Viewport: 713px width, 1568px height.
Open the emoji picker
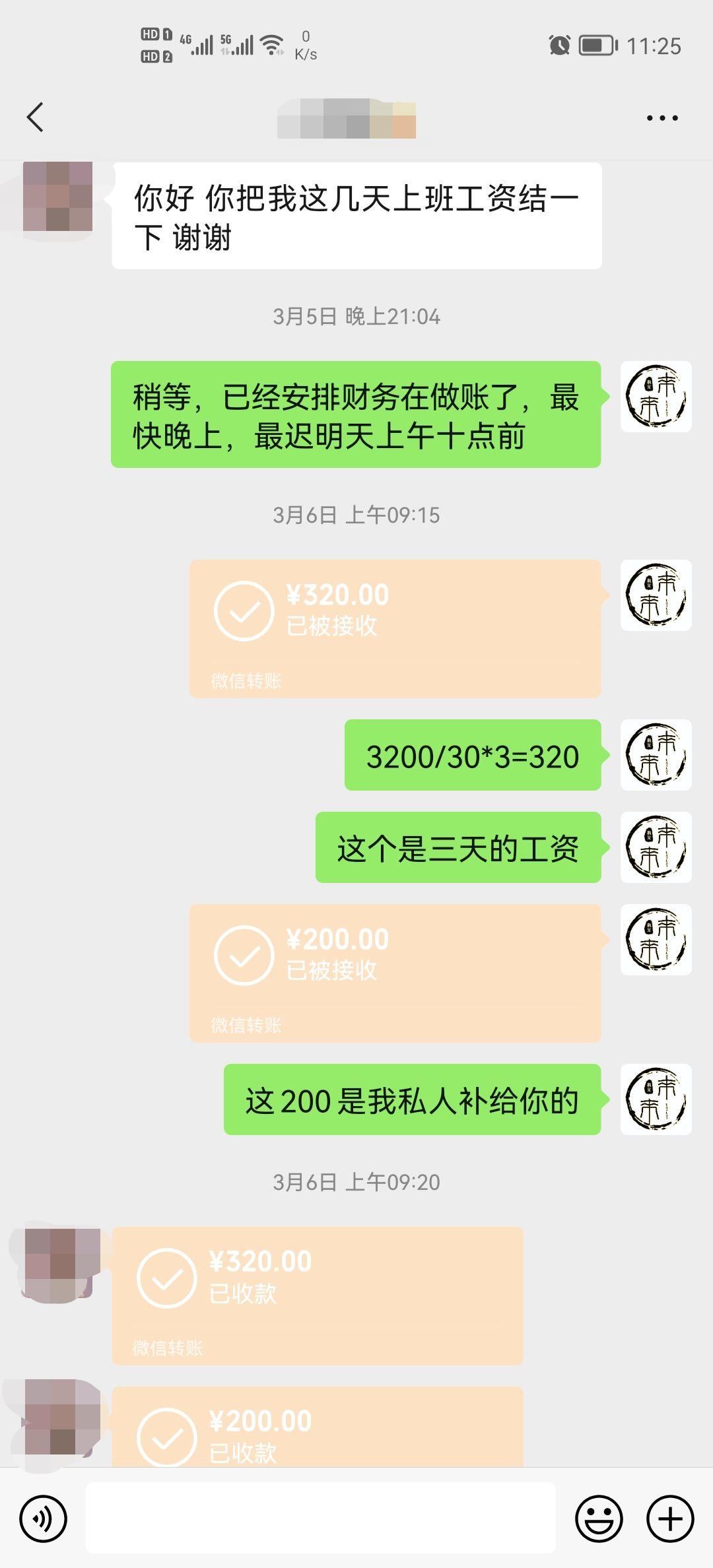(599, 1519)
